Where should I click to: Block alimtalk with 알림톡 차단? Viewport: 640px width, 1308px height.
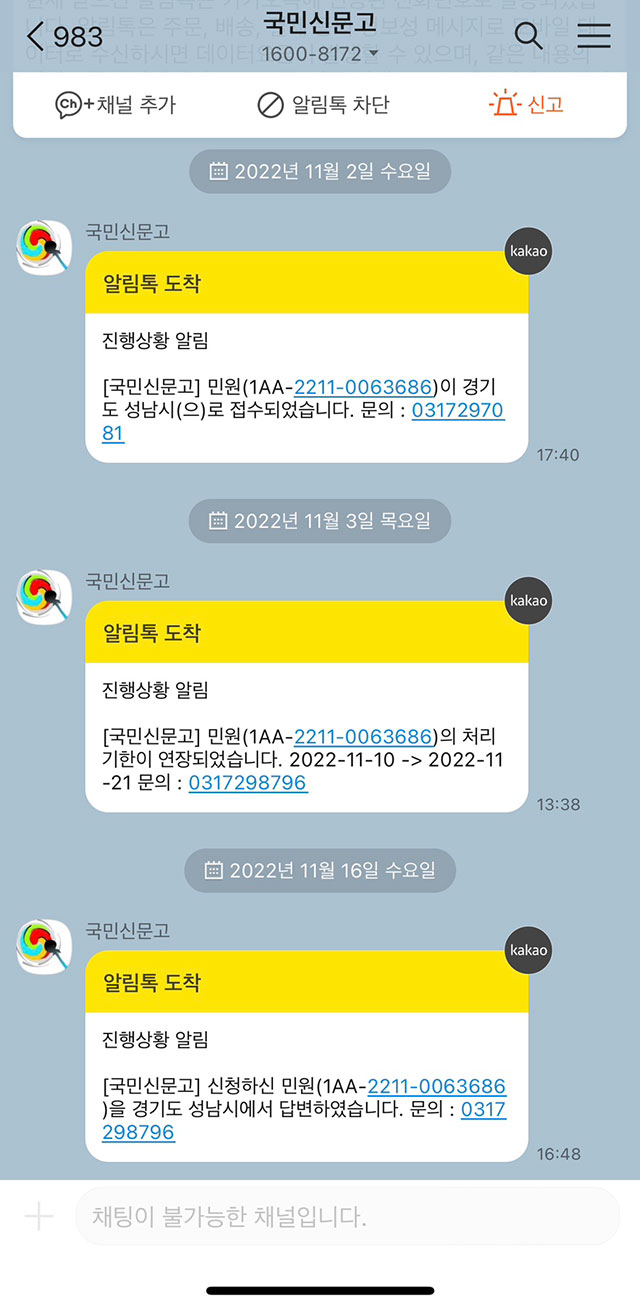[x=323, y=104]
